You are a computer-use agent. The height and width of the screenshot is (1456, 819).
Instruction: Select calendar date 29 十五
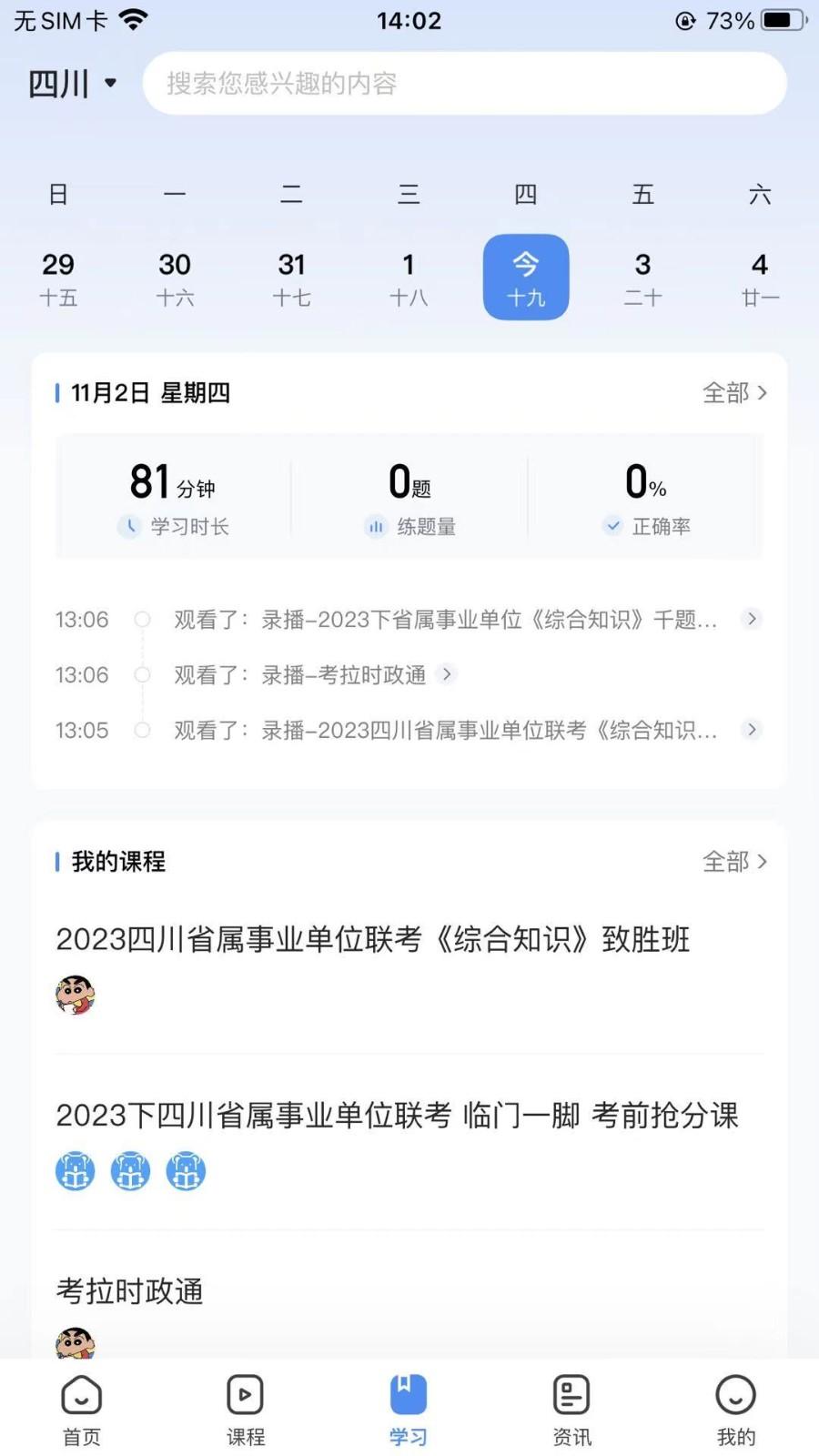[x=58, y=278]
